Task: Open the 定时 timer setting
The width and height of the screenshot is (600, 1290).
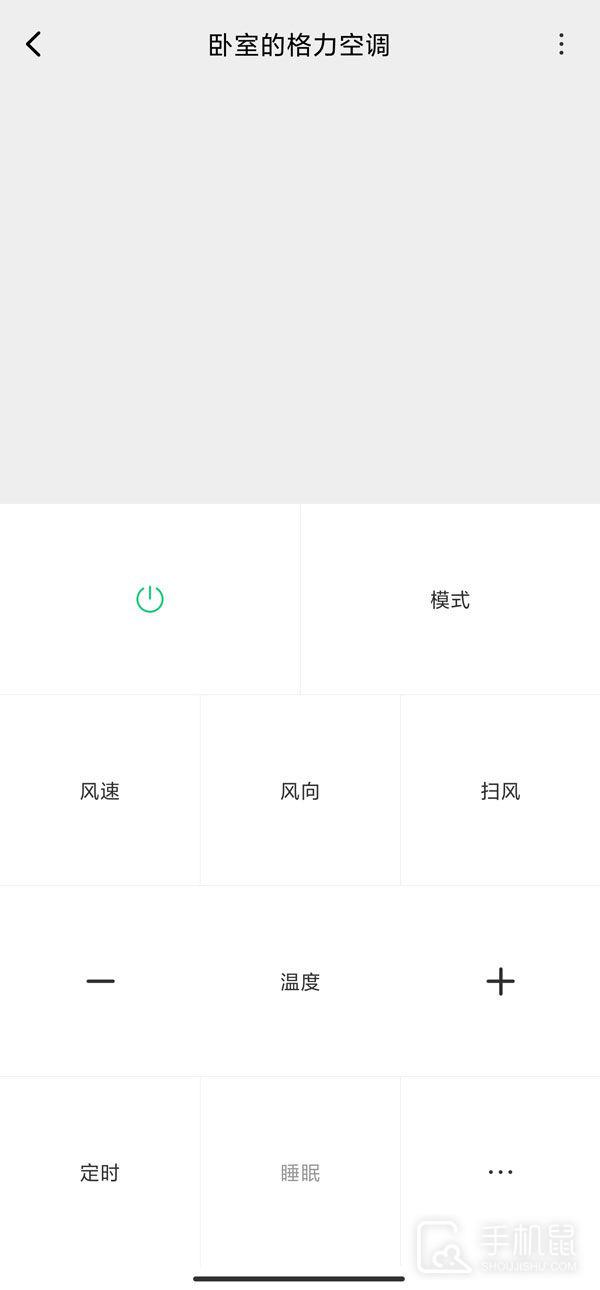Action: (100, 1172)
